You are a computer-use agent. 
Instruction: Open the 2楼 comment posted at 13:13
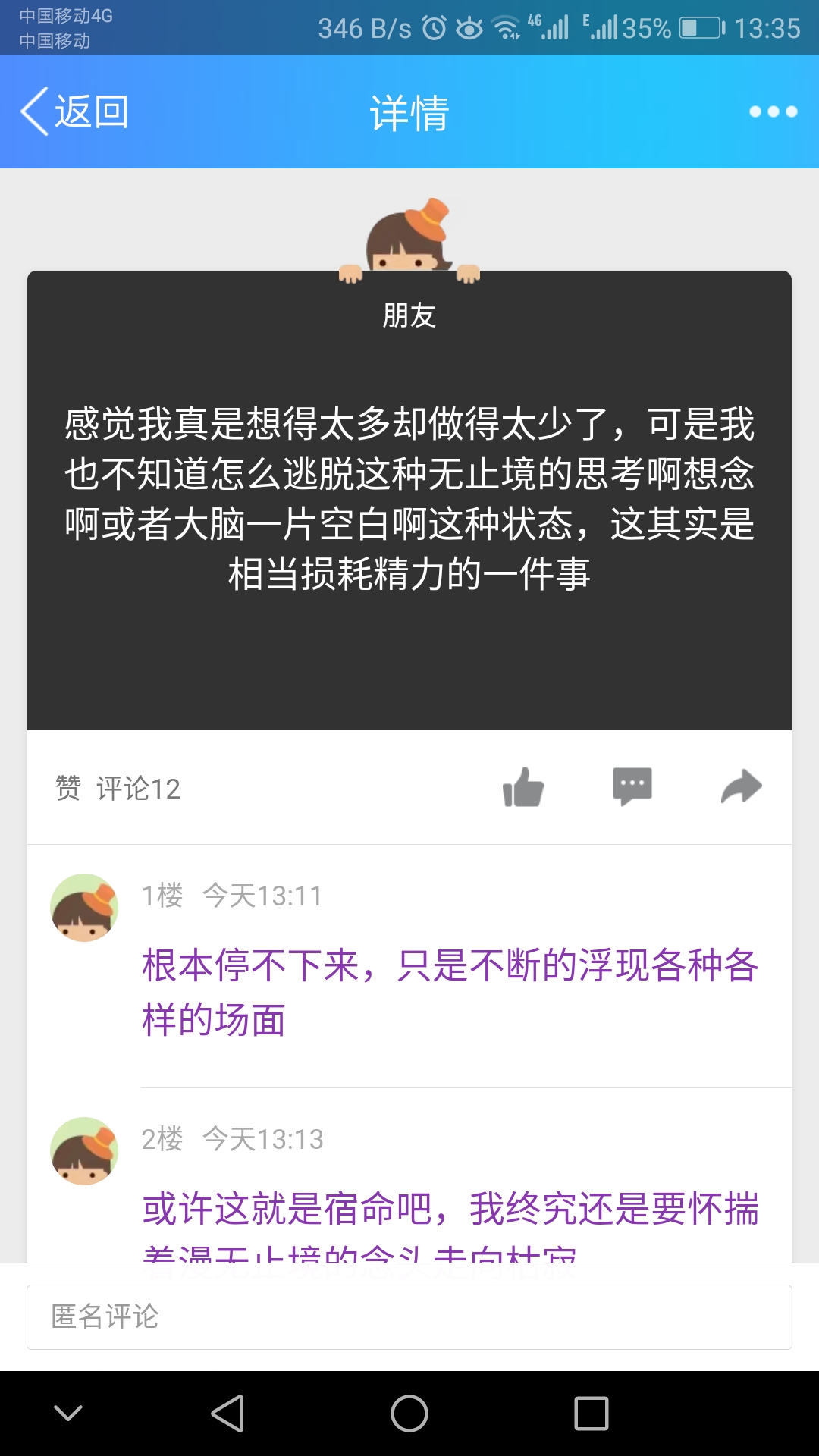pyautogui.click(x=450, y=1209)
